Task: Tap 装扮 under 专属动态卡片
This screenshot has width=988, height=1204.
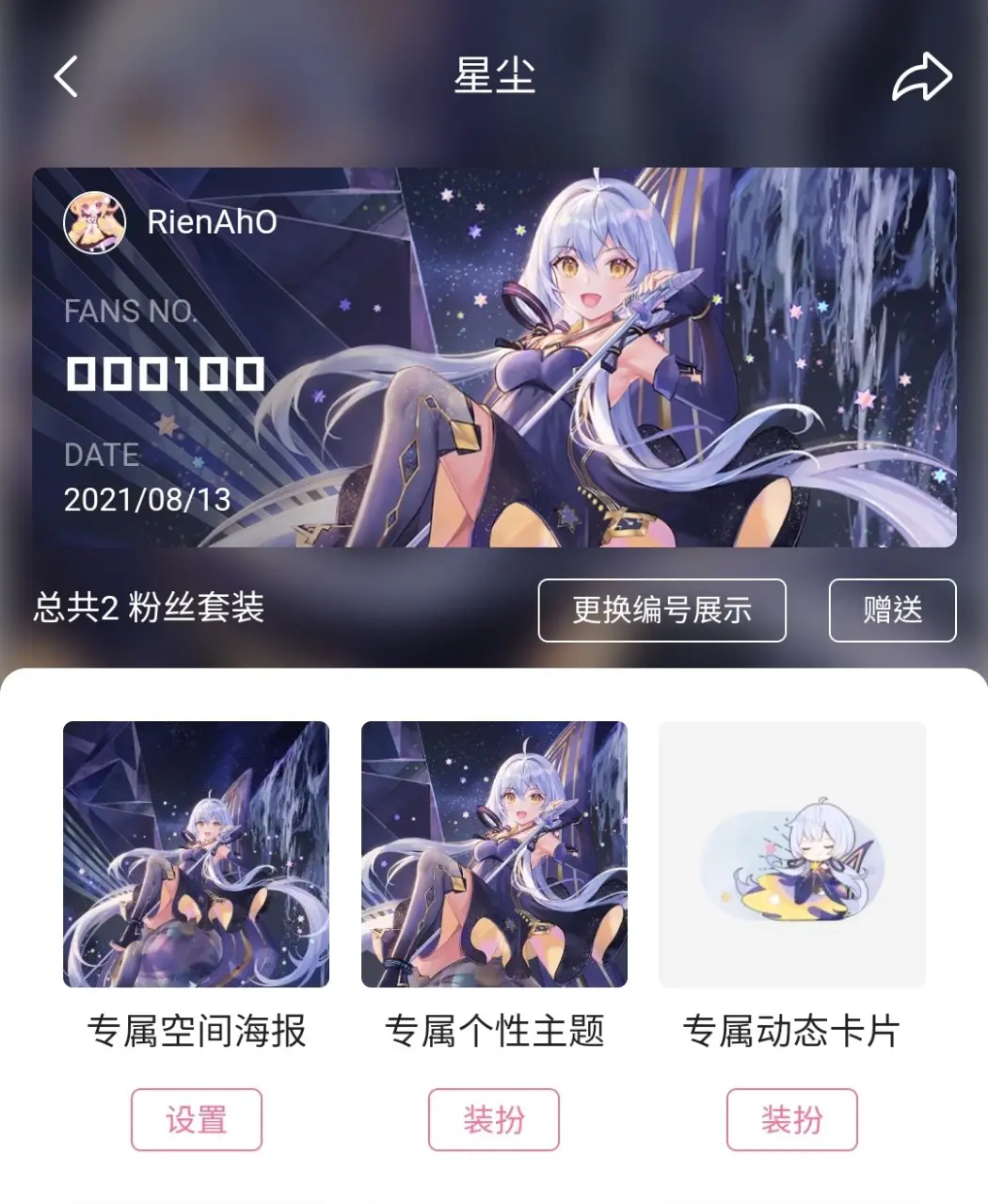Action: pyautogui.click(x=791, y=1119)
